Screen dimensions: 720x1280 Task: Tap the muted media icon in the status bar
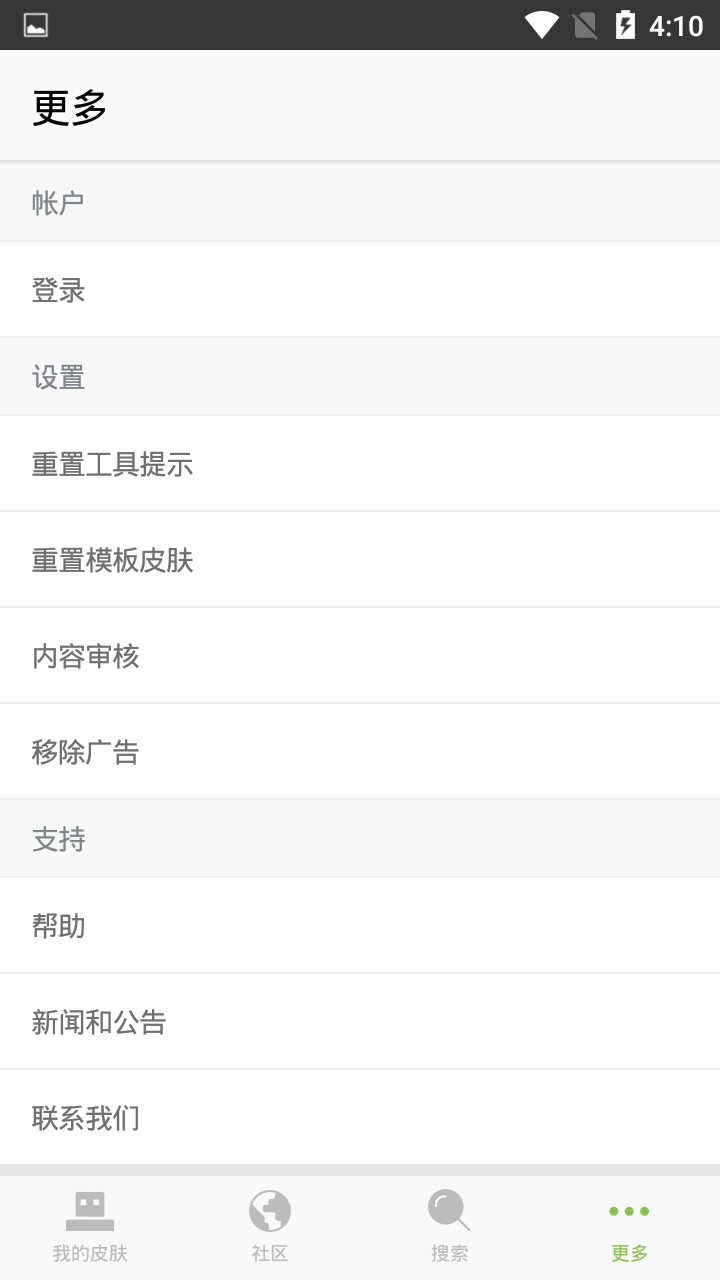[x=585, y=25]
